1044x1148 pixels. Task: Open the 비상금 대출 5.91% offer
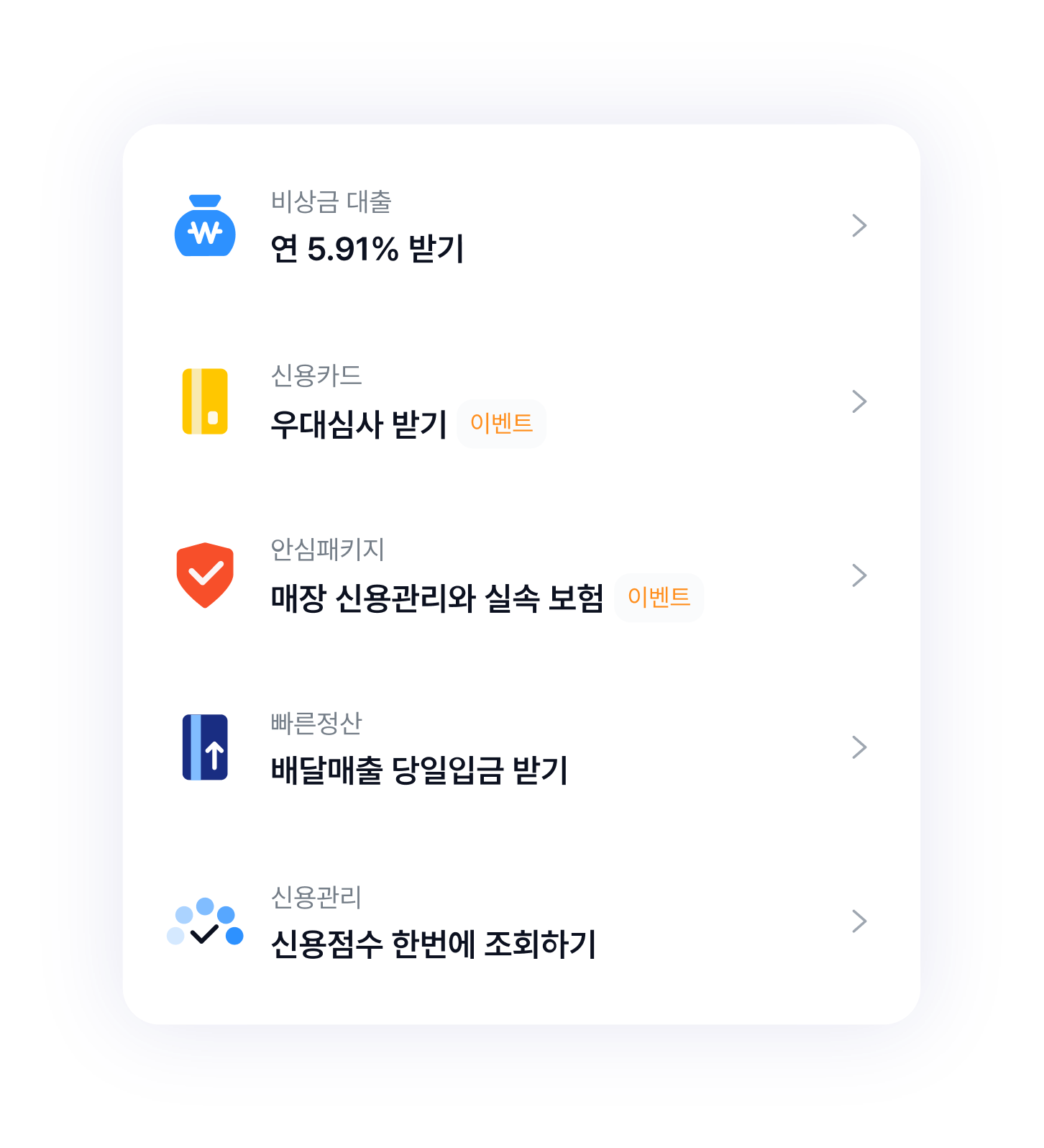point(367,248)
